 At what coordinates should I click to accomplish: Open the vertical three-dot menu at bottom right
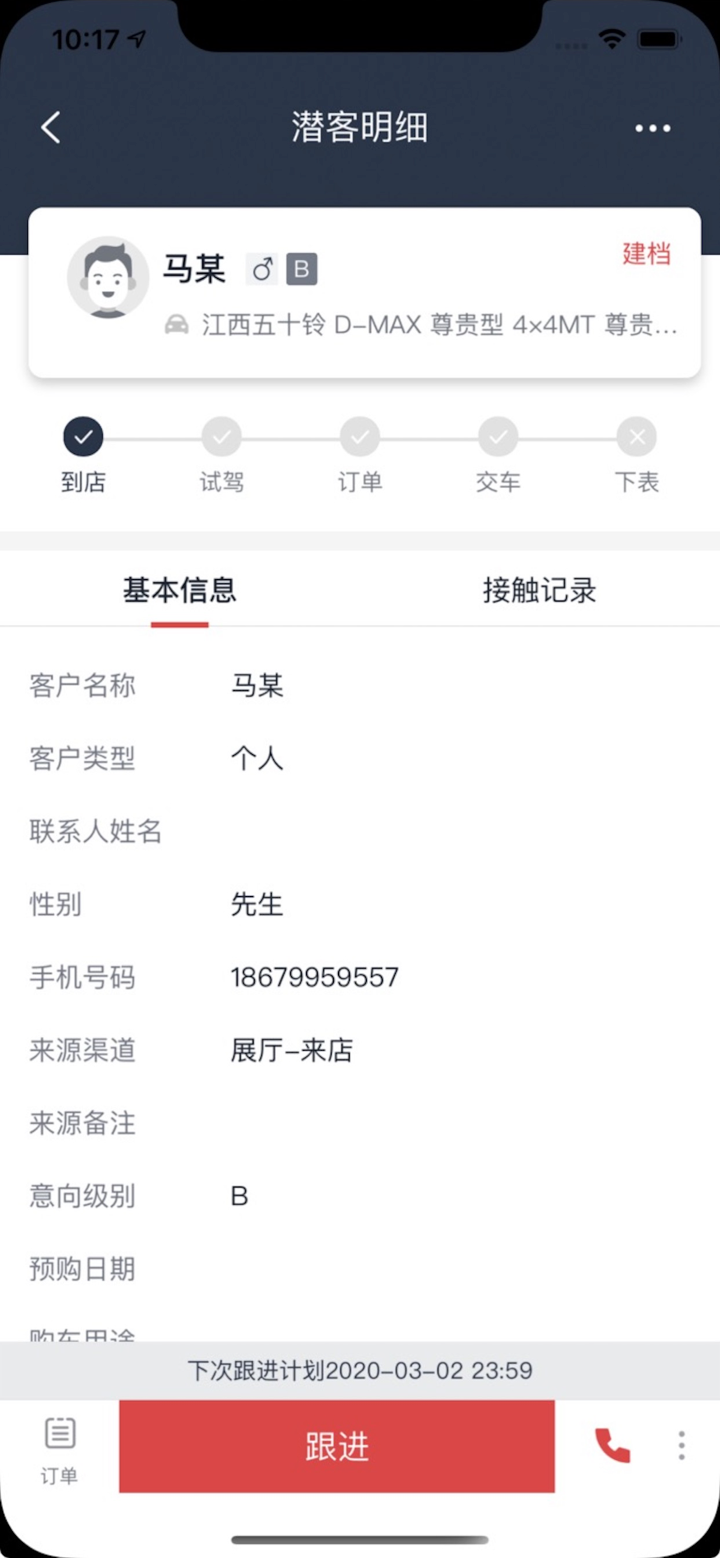[681, 1445]
